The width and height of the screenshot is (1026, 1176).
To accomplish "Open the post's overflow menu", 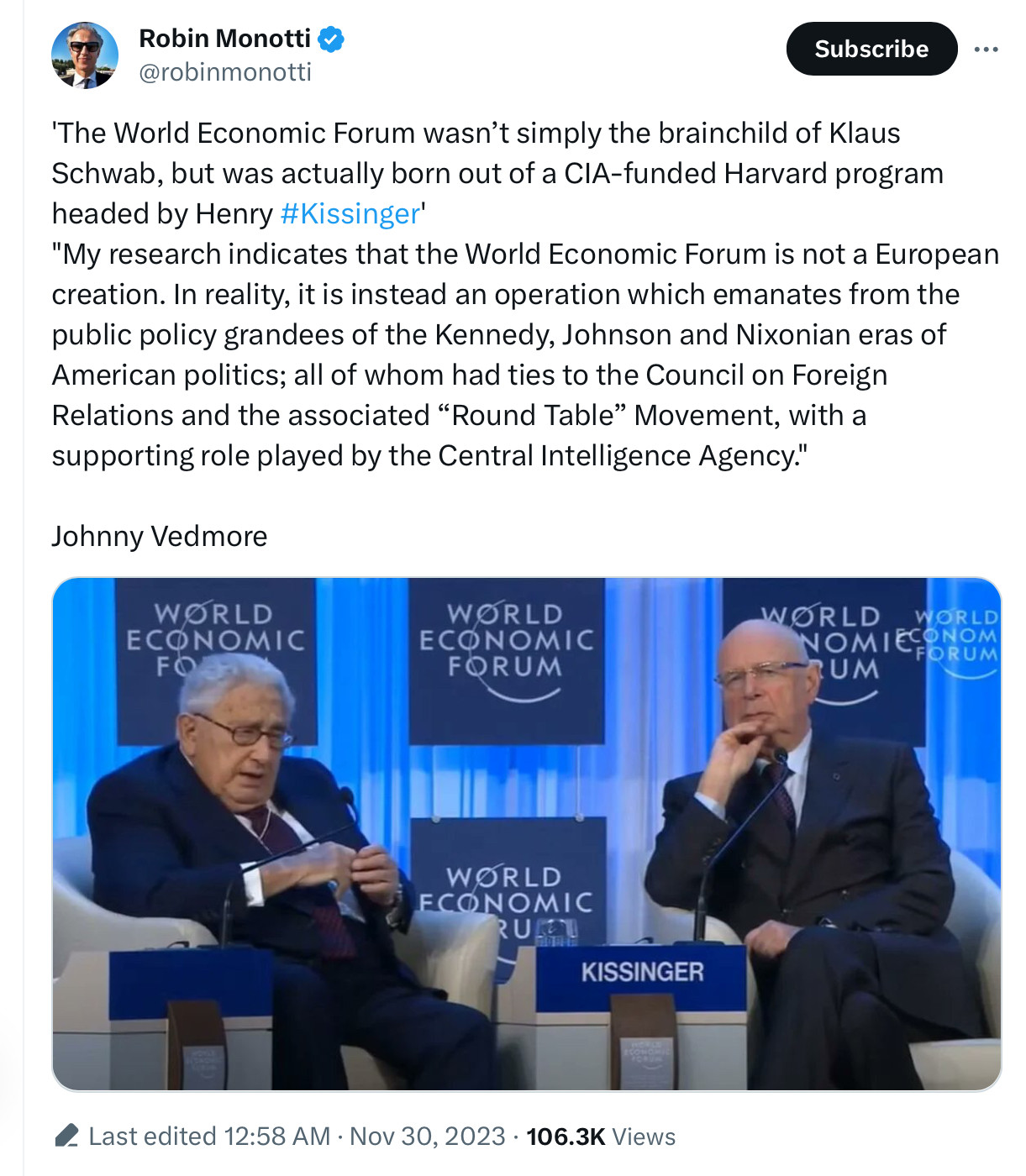I will 986,50.
